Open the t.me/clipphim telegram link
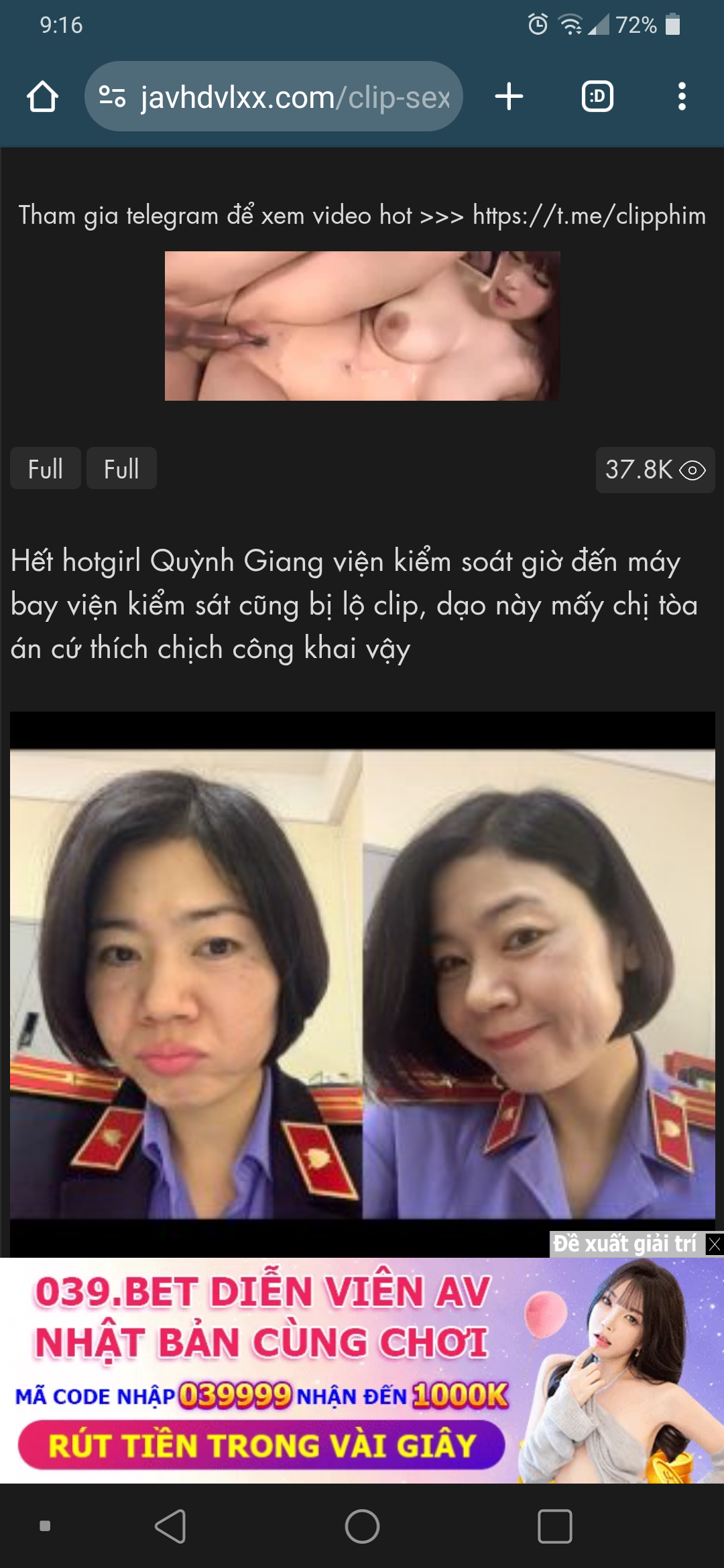Viewport: 724px width, 1568px height. tap(589, 215)
